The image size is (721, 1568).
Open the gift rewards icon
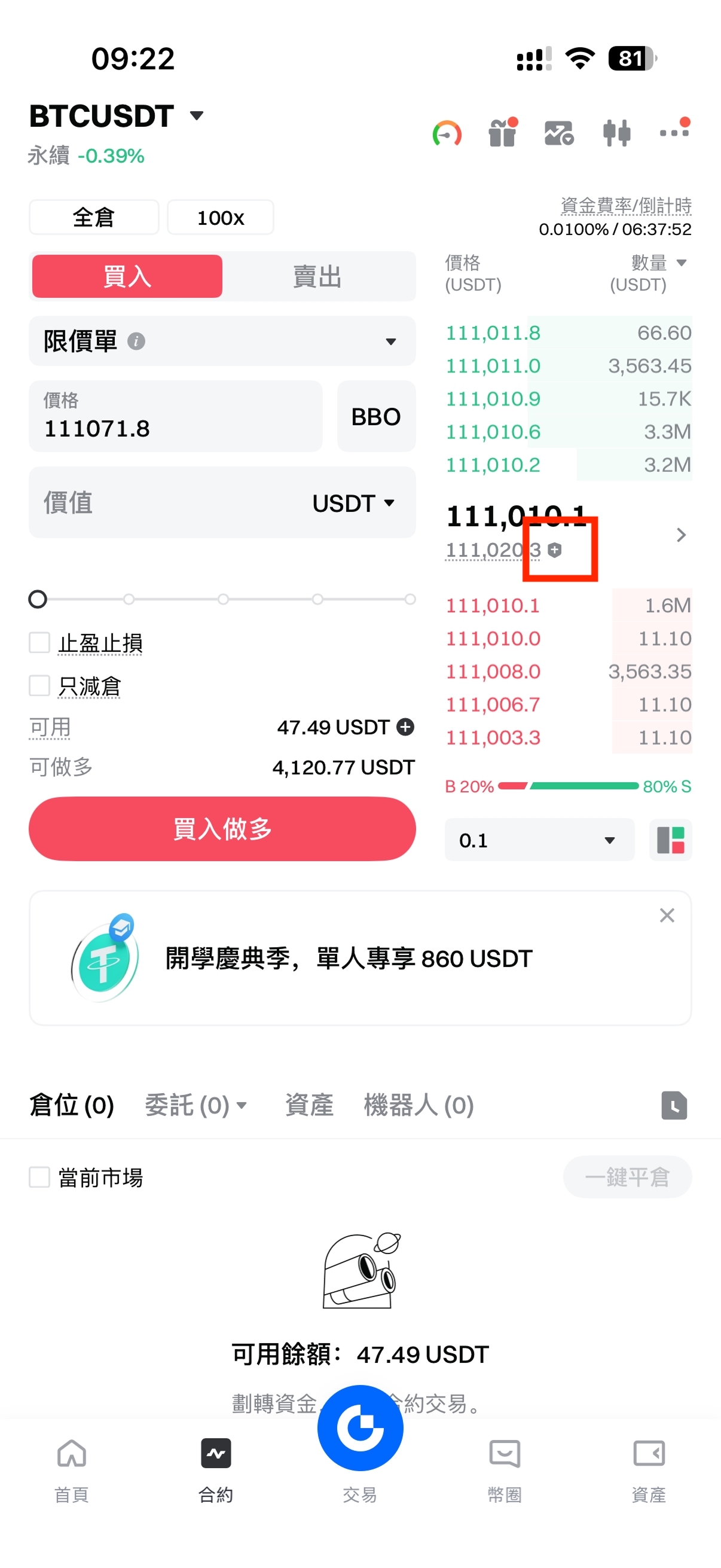pyautogui.click(x=503, y=133)
